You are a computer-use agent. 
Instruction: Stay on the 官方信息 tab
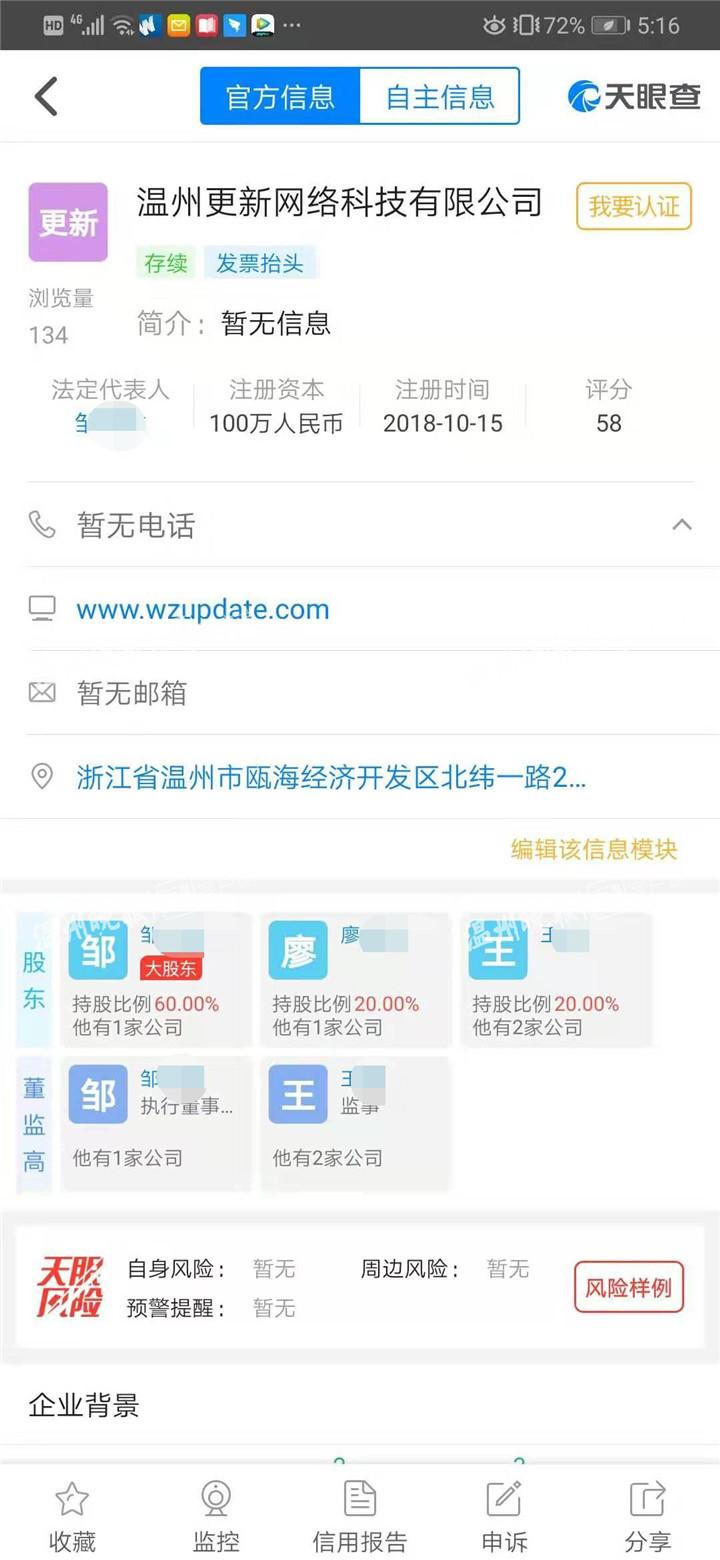point(277,96)
